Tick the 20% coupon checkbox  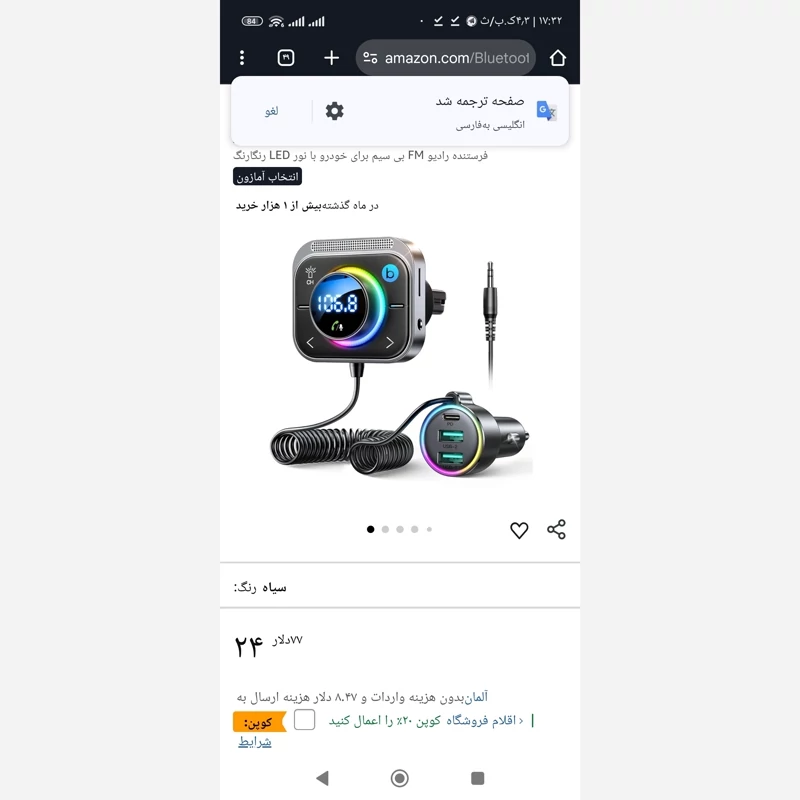(x=304, y=720)
